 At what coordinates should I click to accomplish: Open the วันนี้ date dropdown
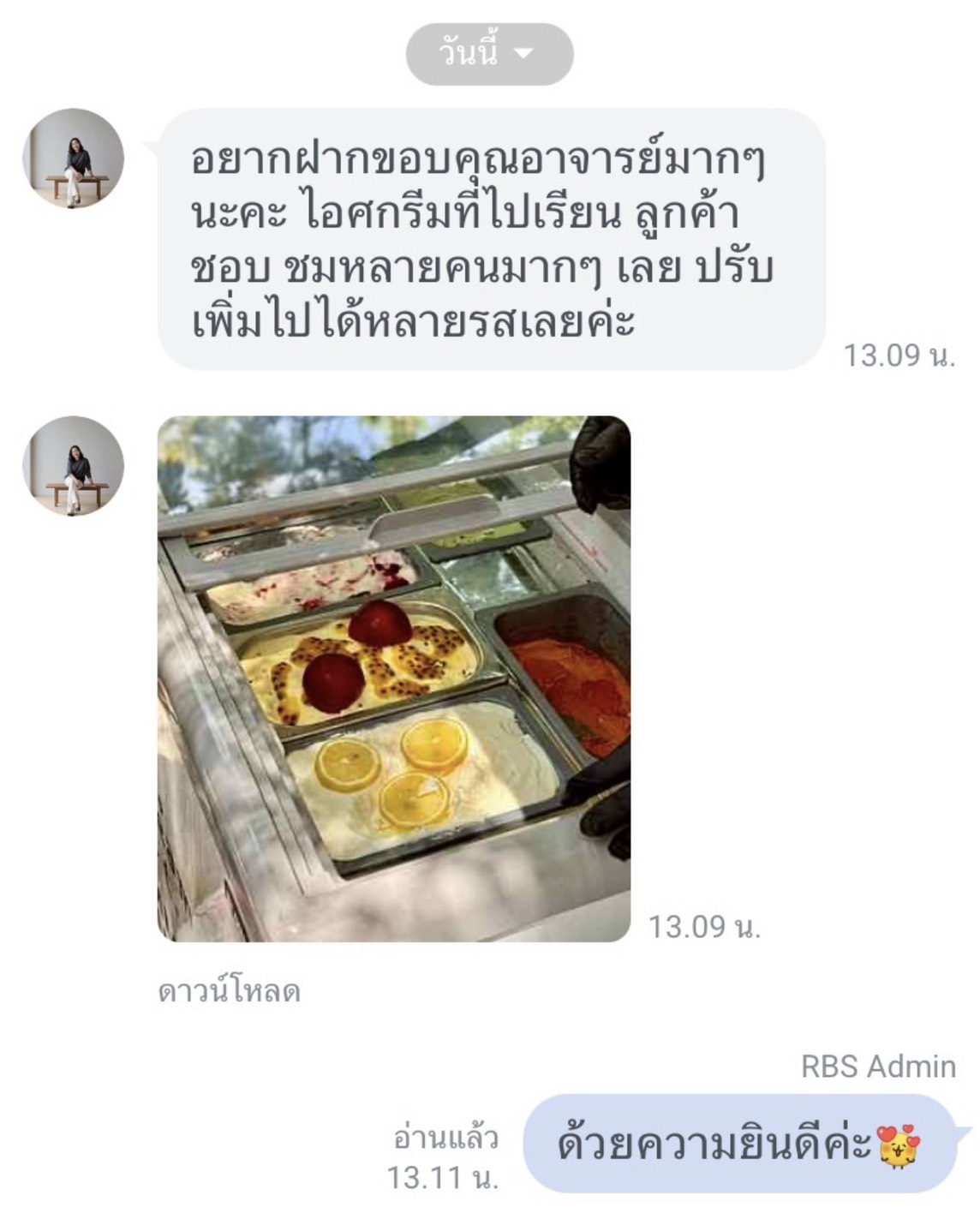(488, 54)
